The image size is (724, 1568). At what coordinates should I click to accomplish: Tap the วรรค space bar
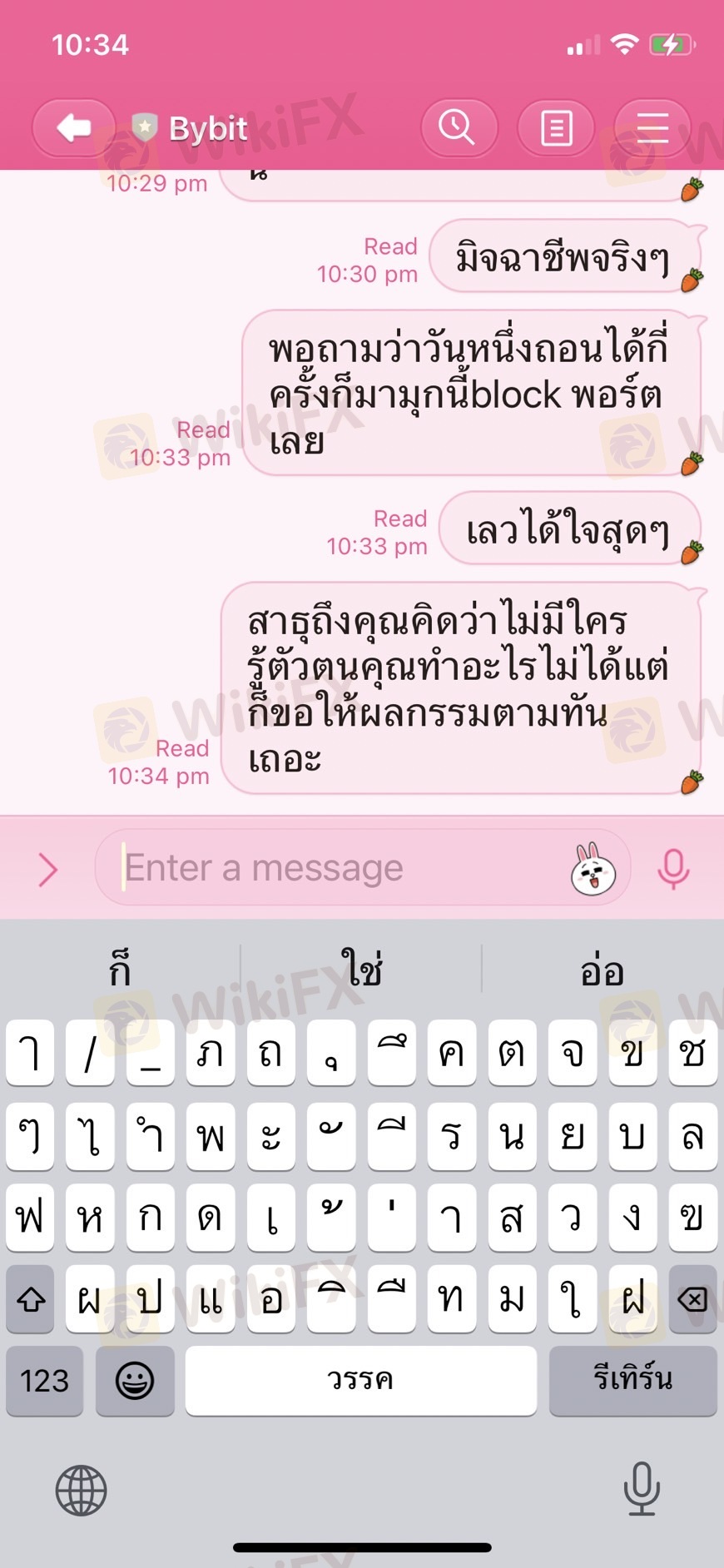[361, 1381]
